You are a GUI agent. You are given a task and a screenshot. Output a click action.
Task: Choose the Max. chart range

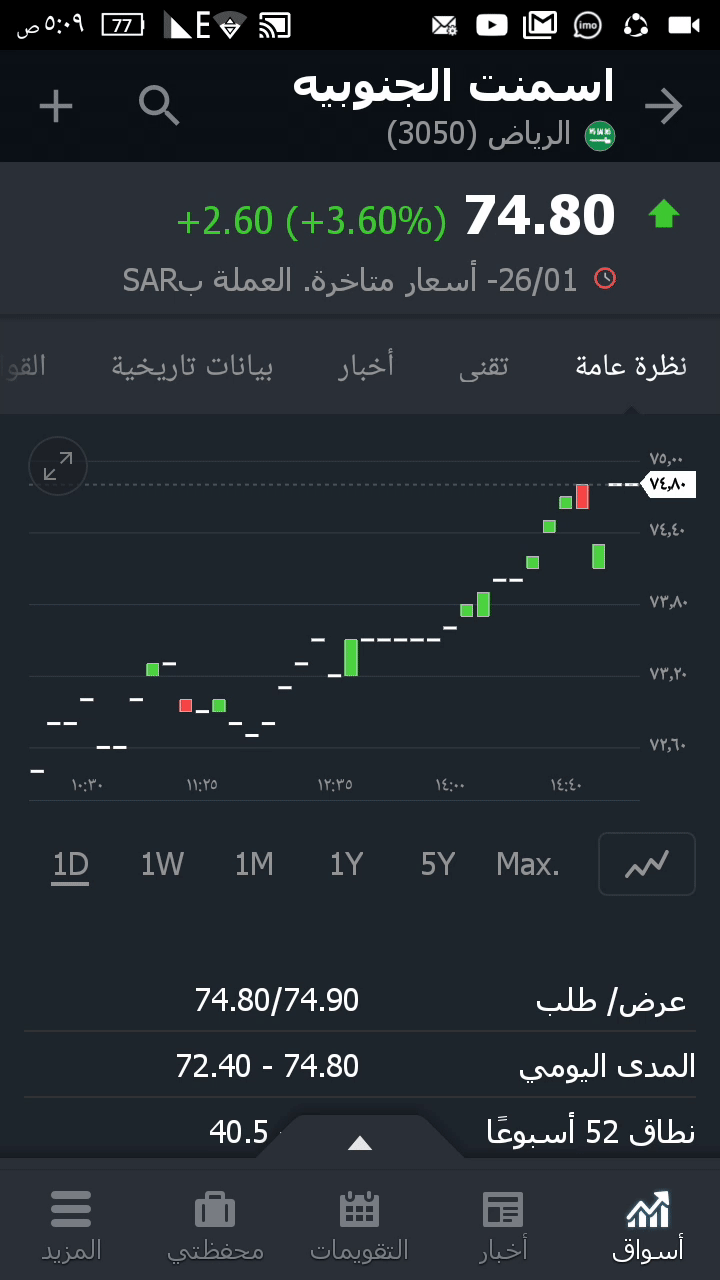(x=528, y=864)
